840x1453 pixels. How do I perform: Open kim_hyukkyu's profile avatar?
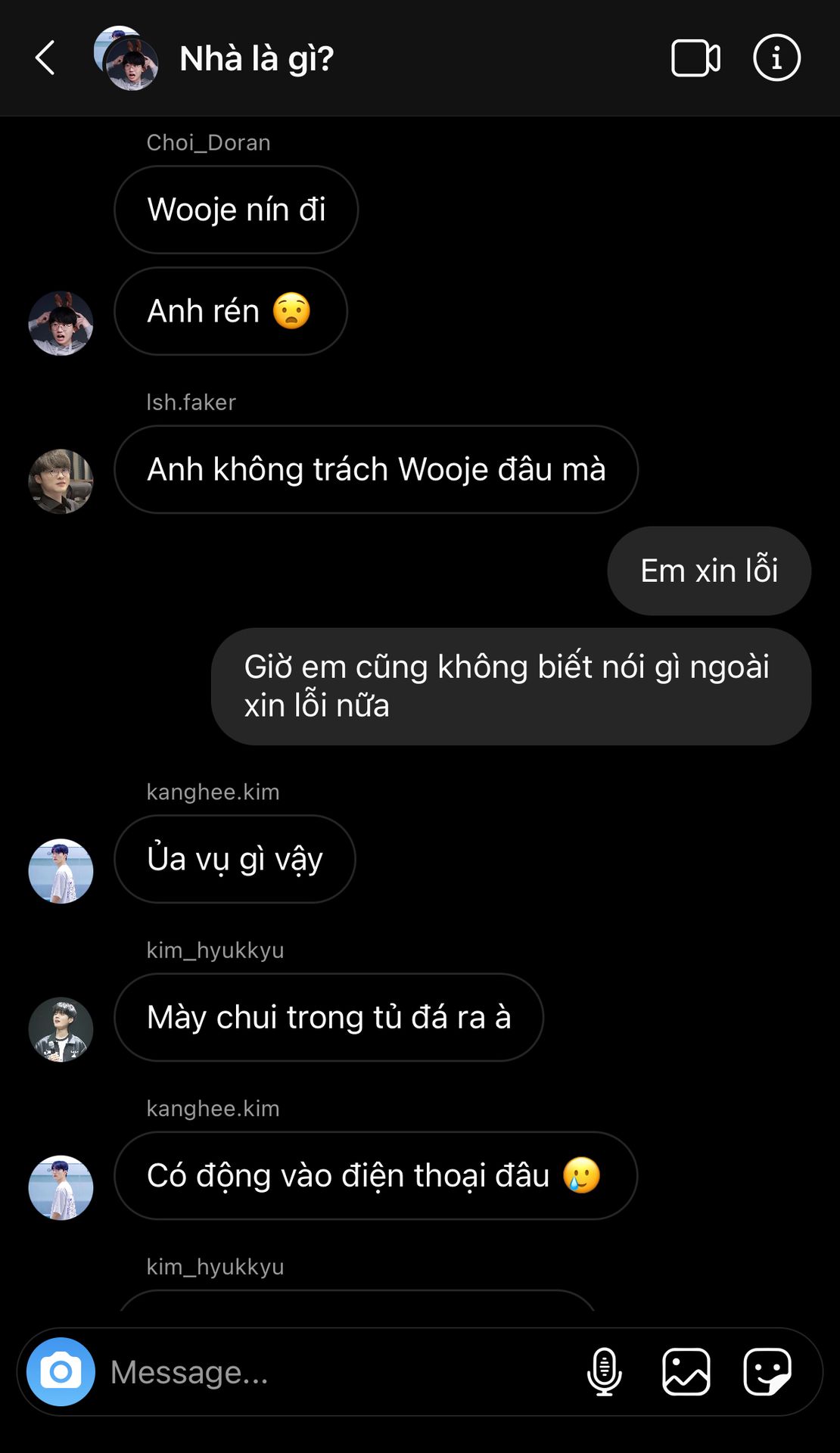click(x=61, y=1029)
